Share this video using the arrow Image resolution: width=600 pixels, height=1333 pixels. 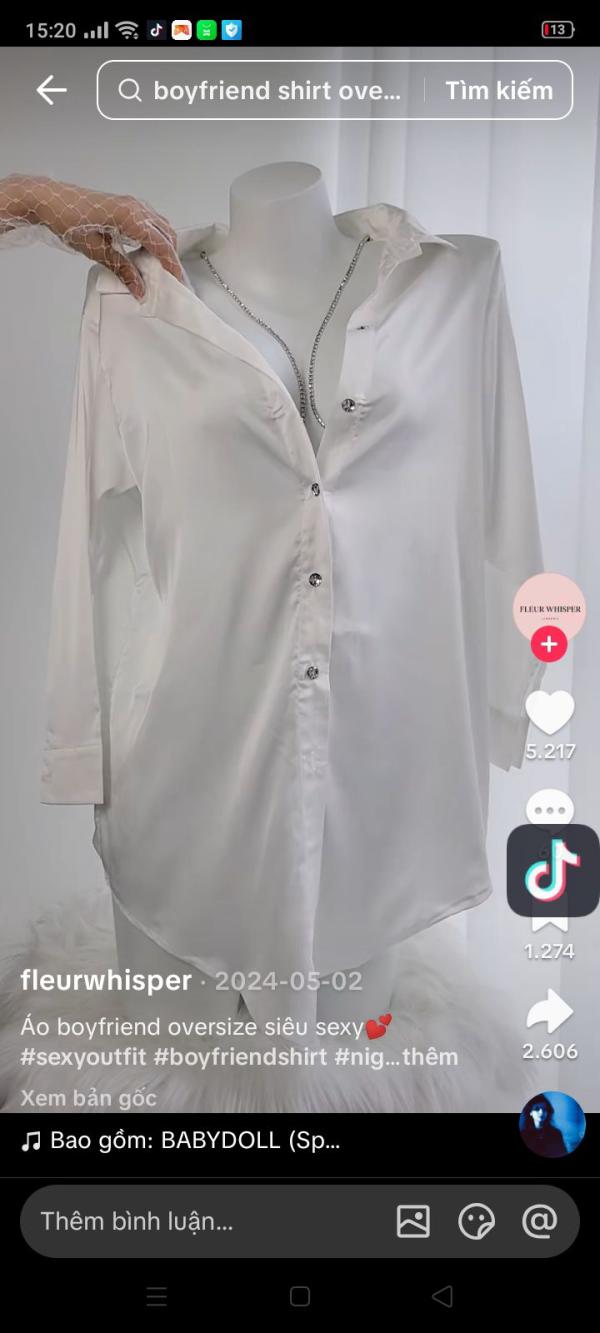(550, 1012)
